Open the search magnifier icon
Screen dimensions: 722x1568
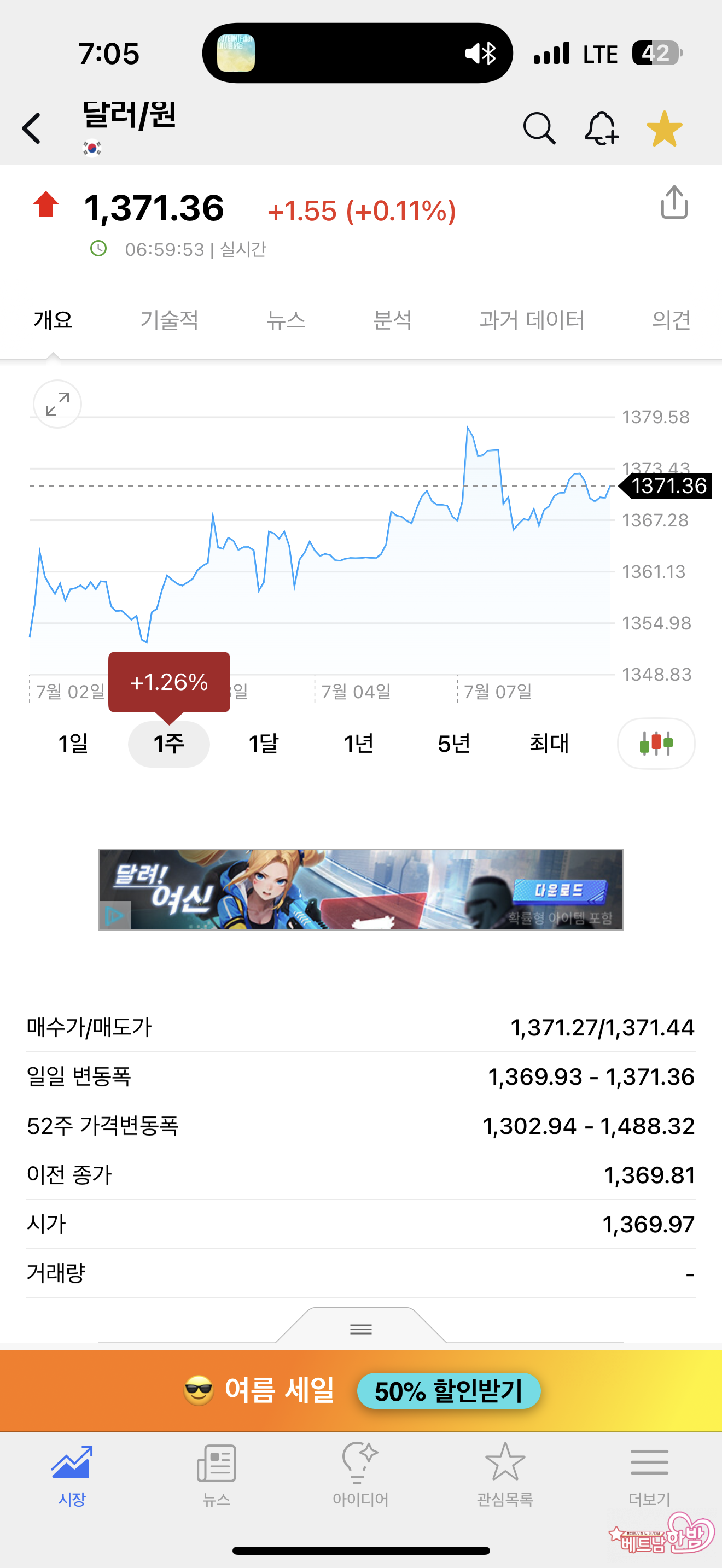539,128
